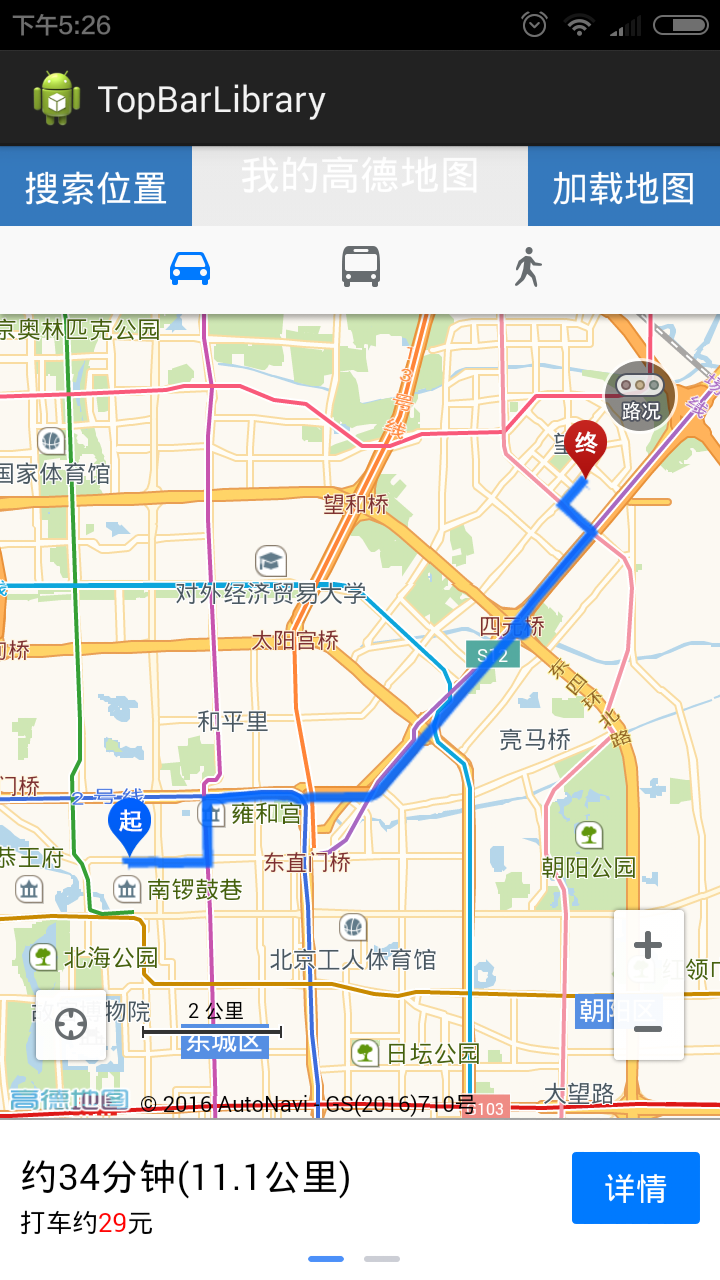Switch to the 我的高德地图 tab

pos(360,186)
